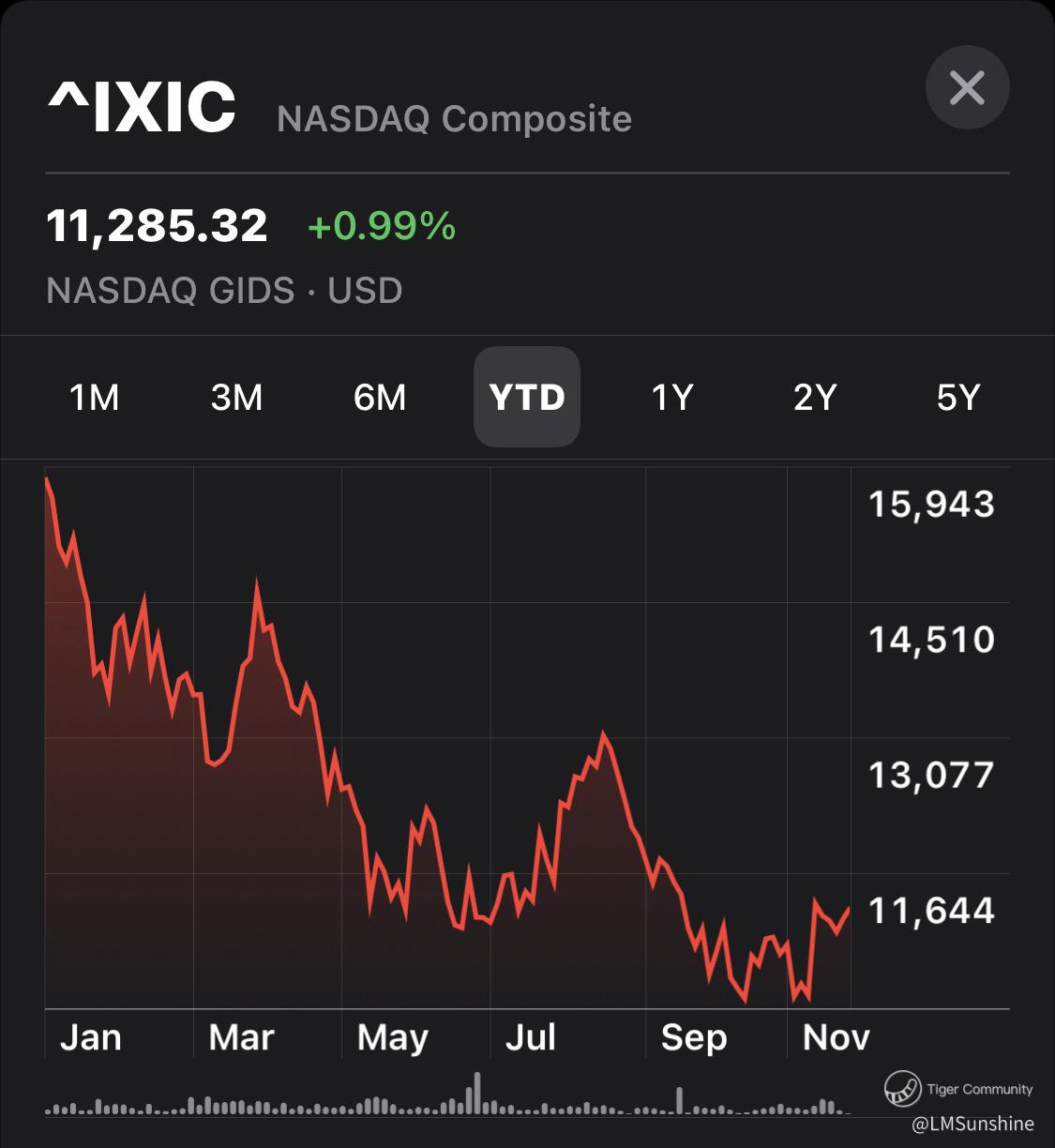Show the 6M chart range

pos(380,397)
